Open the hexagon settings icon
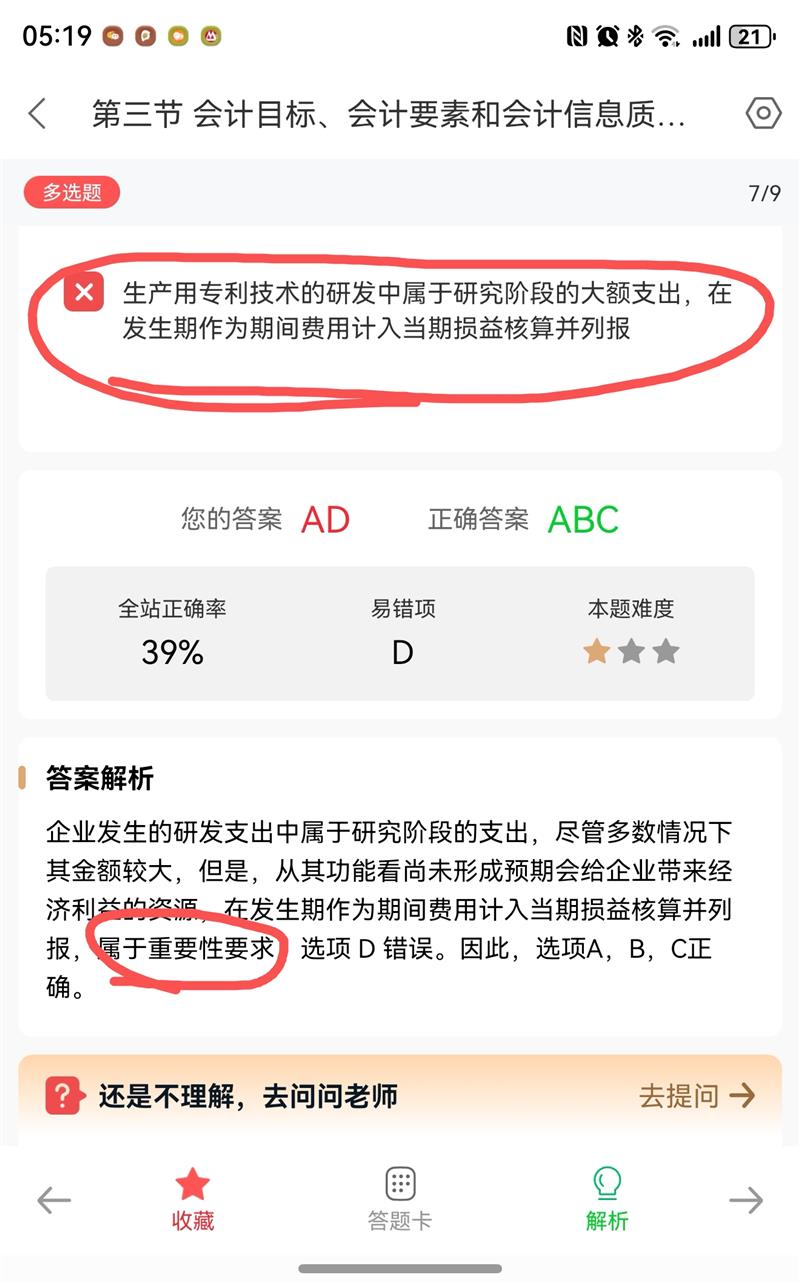This screenshot has width=800, height=1284. pyautogui.click(x=763, y=113)
